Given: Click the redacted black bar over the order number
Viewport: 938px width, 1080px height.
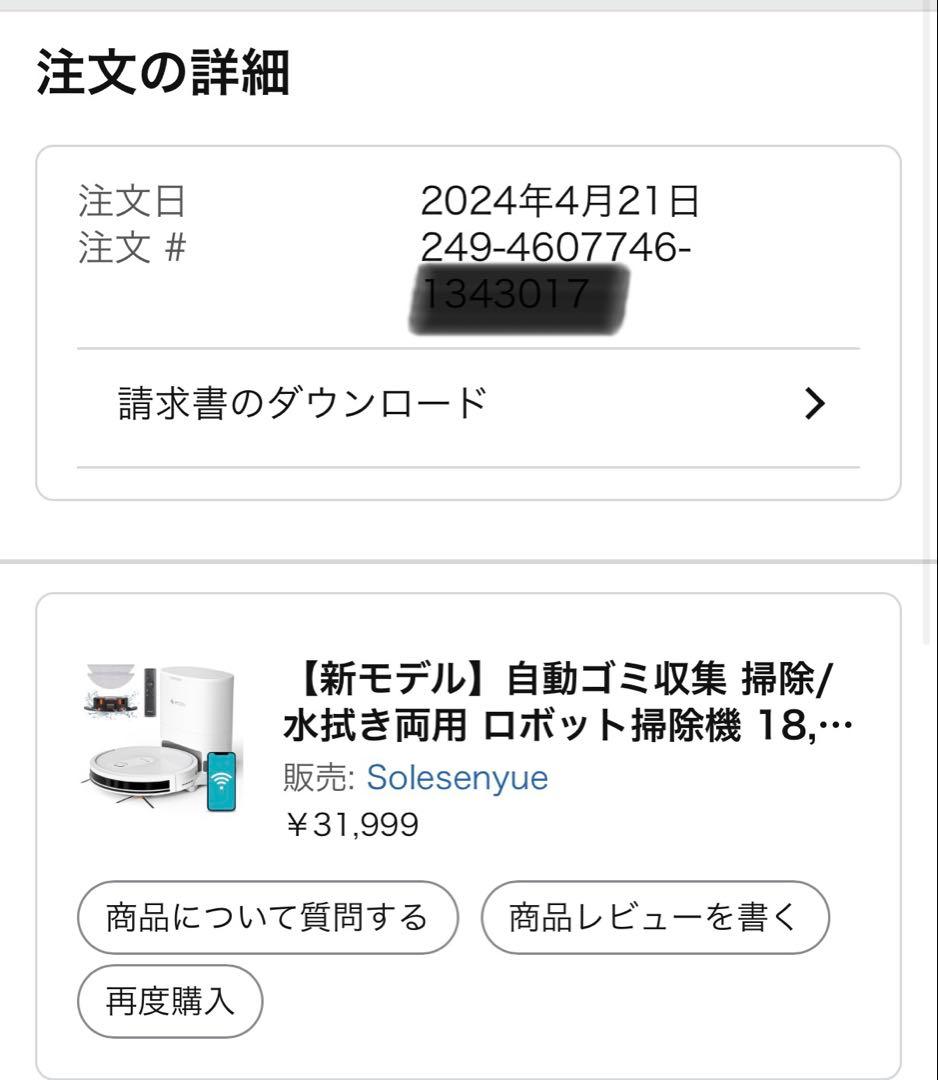Looking at the screenshot, I should 520,295.
